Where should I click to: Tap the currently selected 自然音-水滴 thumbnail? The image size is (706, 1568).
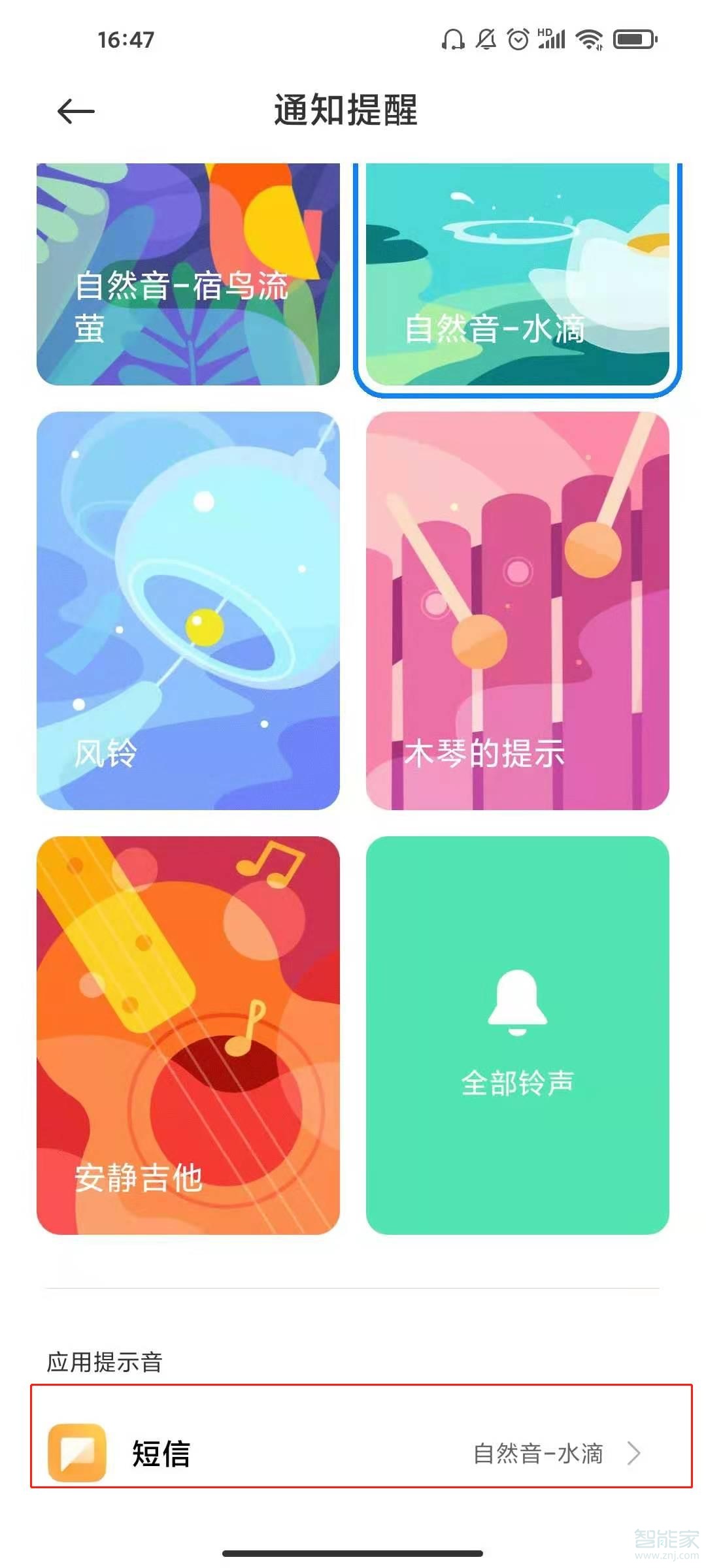pos(516,274)
